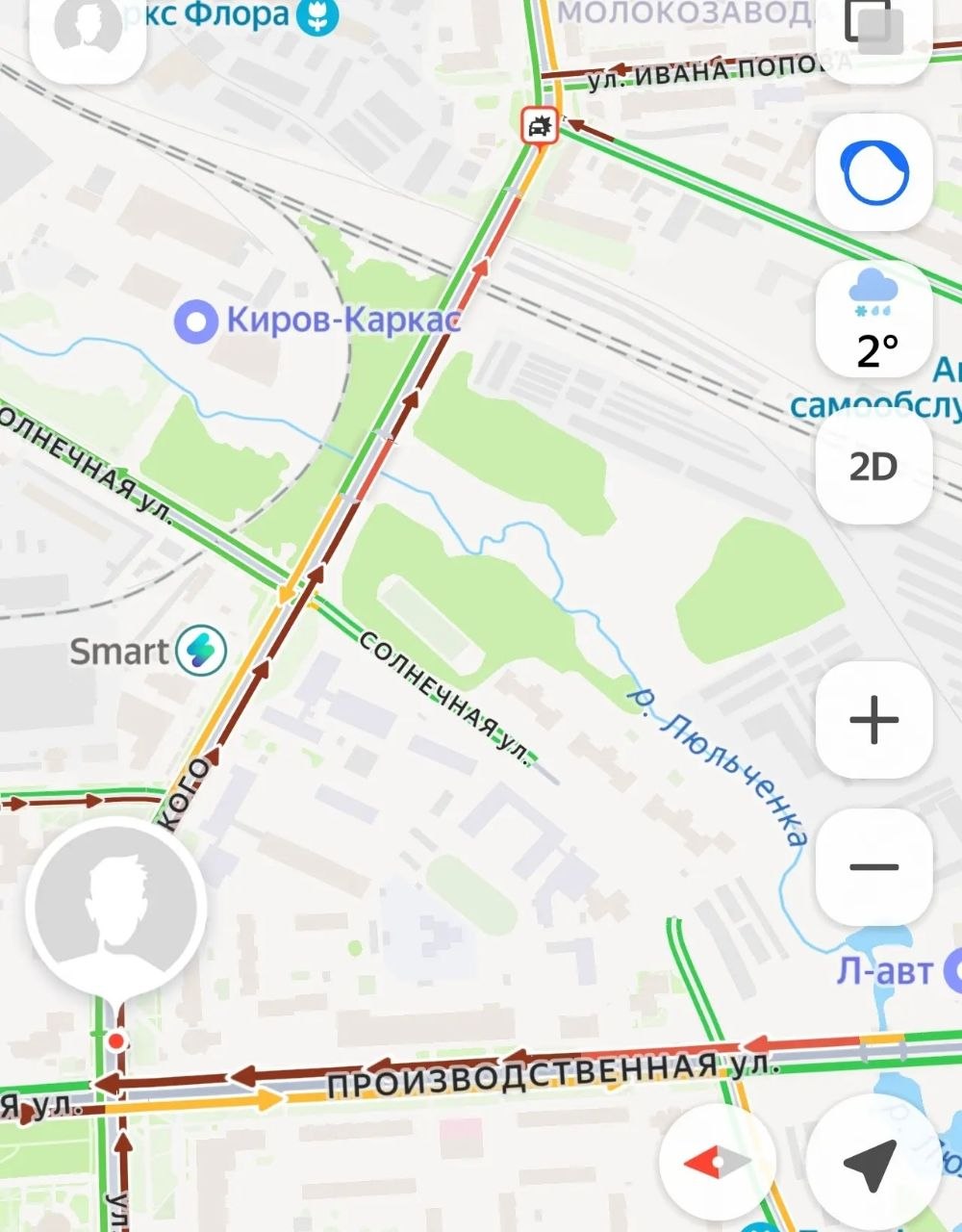Image resolution: width=962 pixels, height=1232 pixels.
Task: Open the map layers button
Action: pos(873,29)
